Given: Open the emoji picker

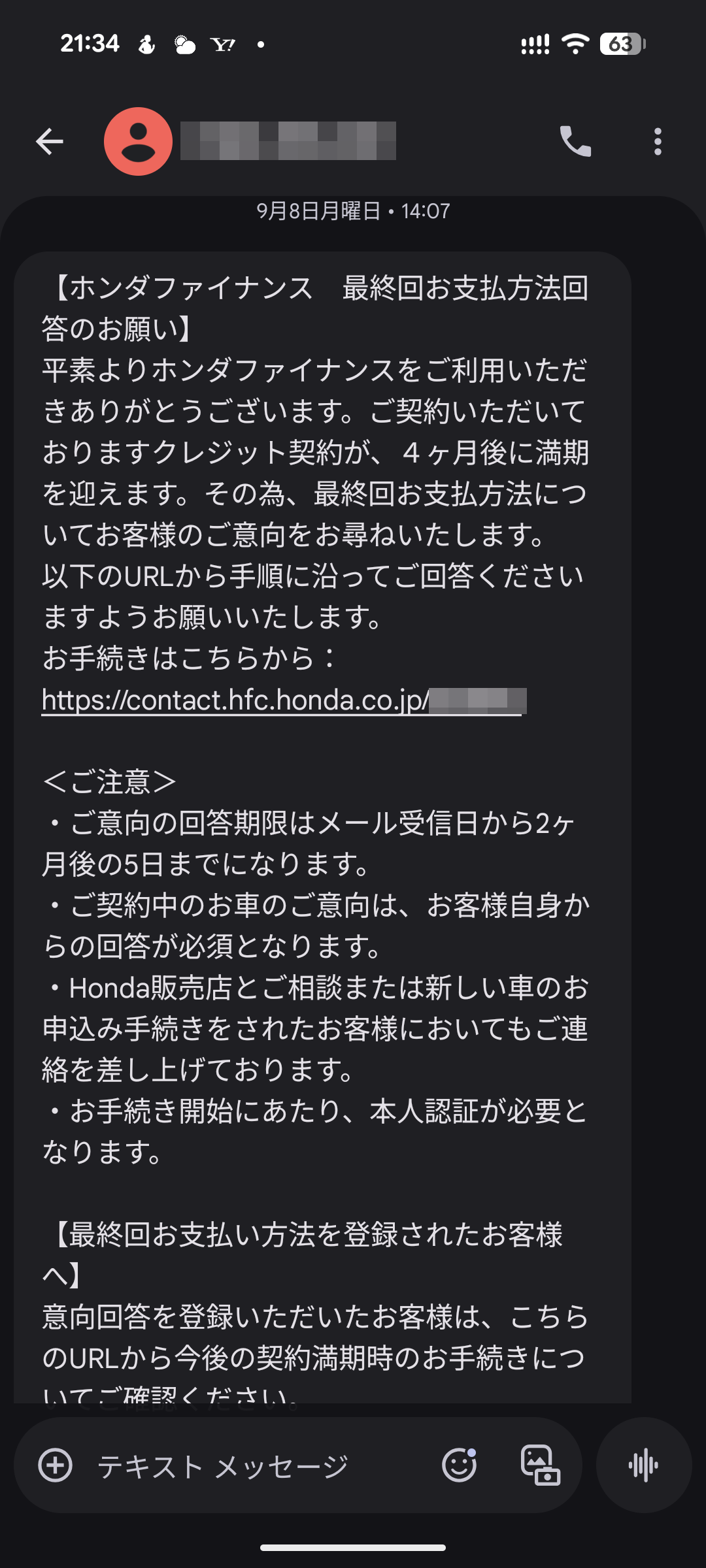Looking at the screenshot, I should click(459, 1465).
